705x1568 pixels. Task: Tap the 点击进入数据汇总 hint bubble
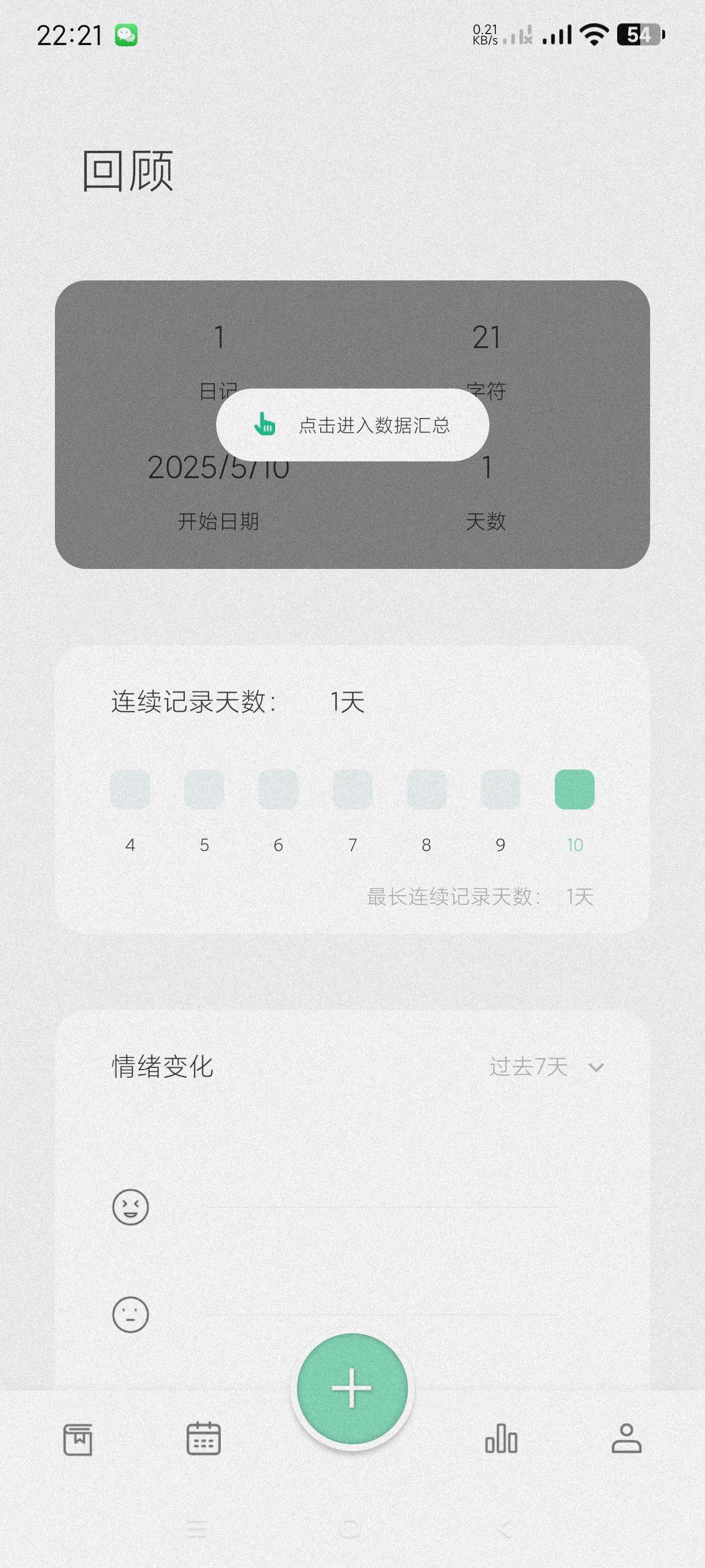coord(352,425)
